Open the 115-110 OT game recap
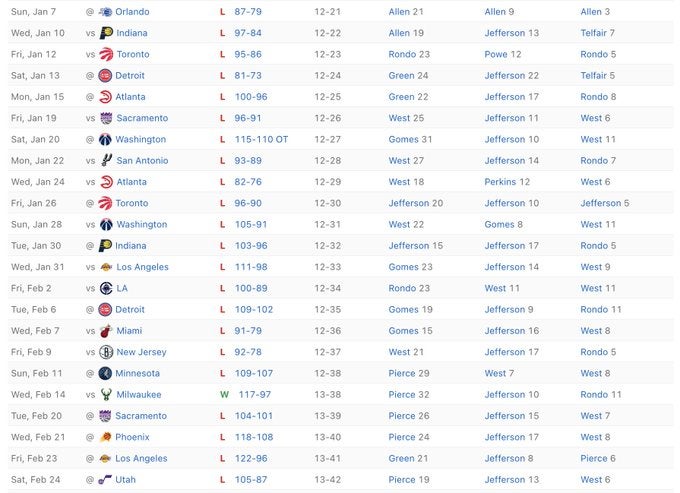Image resolution: width=680 pixels, height=493 pixels. [x=261, y=140]
